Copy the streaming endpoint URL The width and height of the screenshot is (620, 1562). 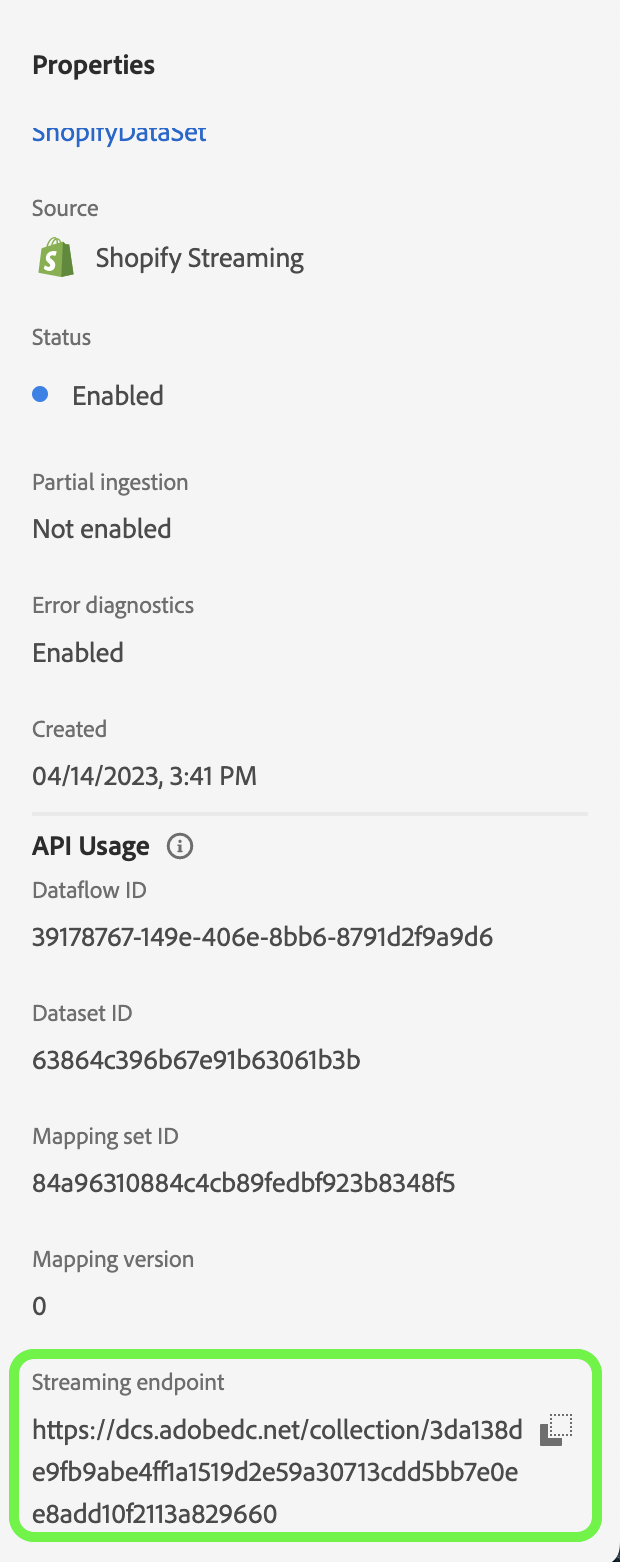(x=556, y=1430)
